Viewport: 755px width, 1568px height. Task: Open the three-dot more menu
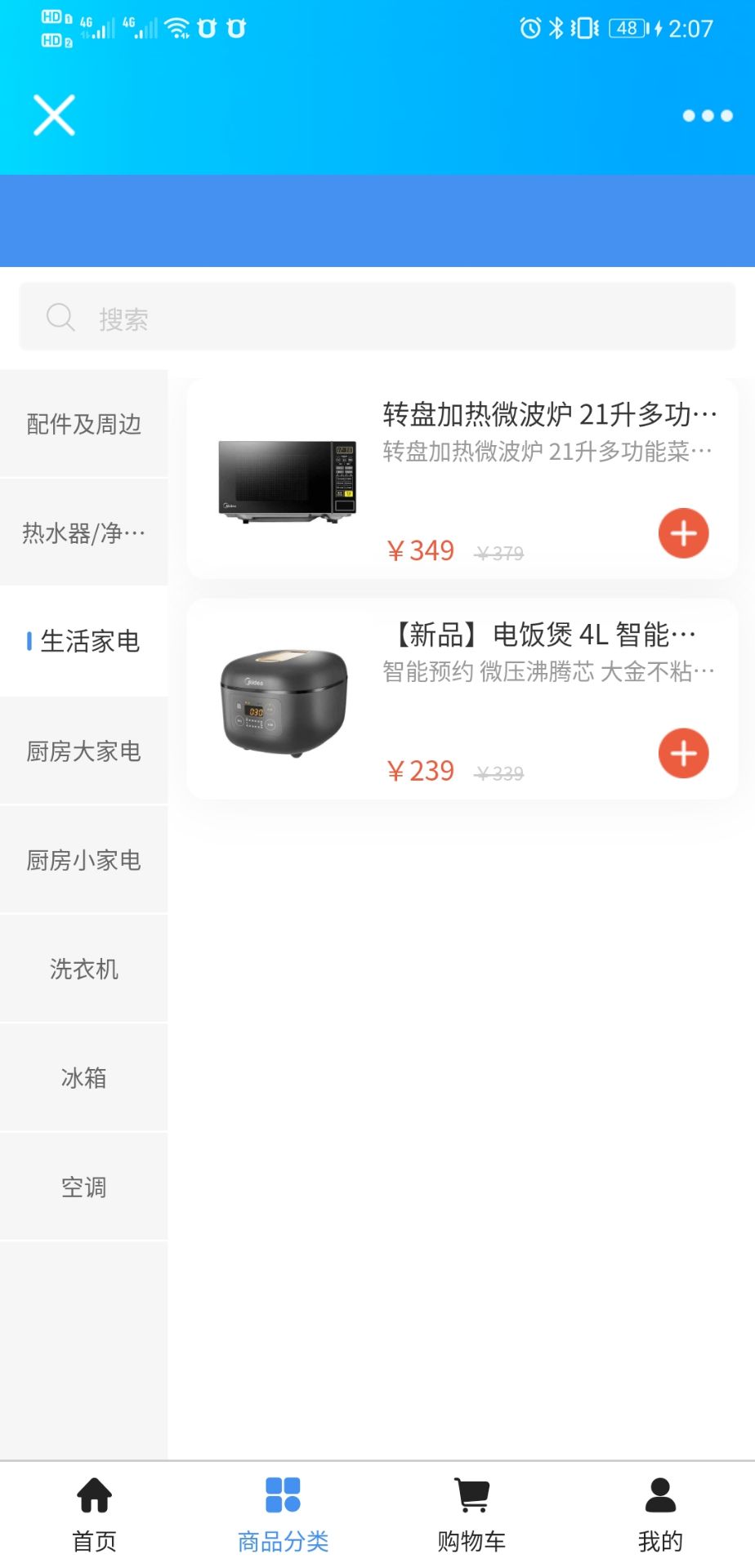point(708,116)
